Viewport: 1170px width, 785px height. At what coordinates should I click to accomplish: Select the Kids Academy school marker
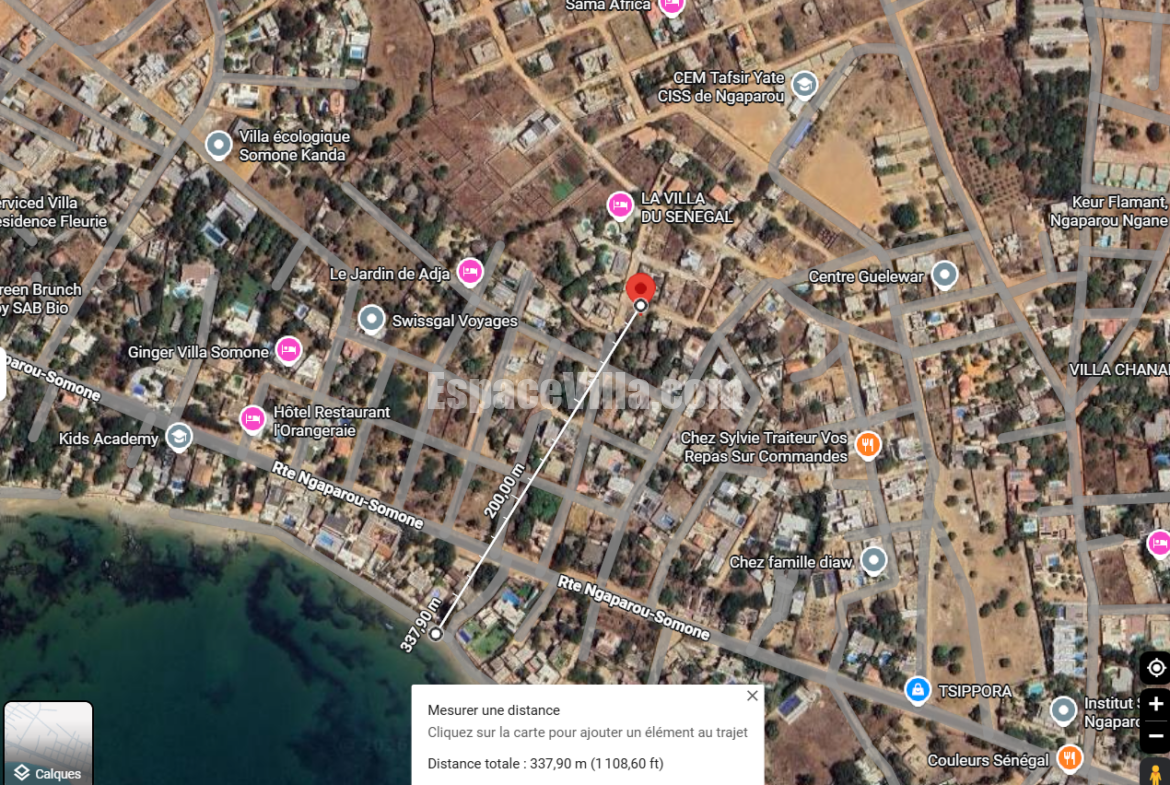[x=178, y=437]
